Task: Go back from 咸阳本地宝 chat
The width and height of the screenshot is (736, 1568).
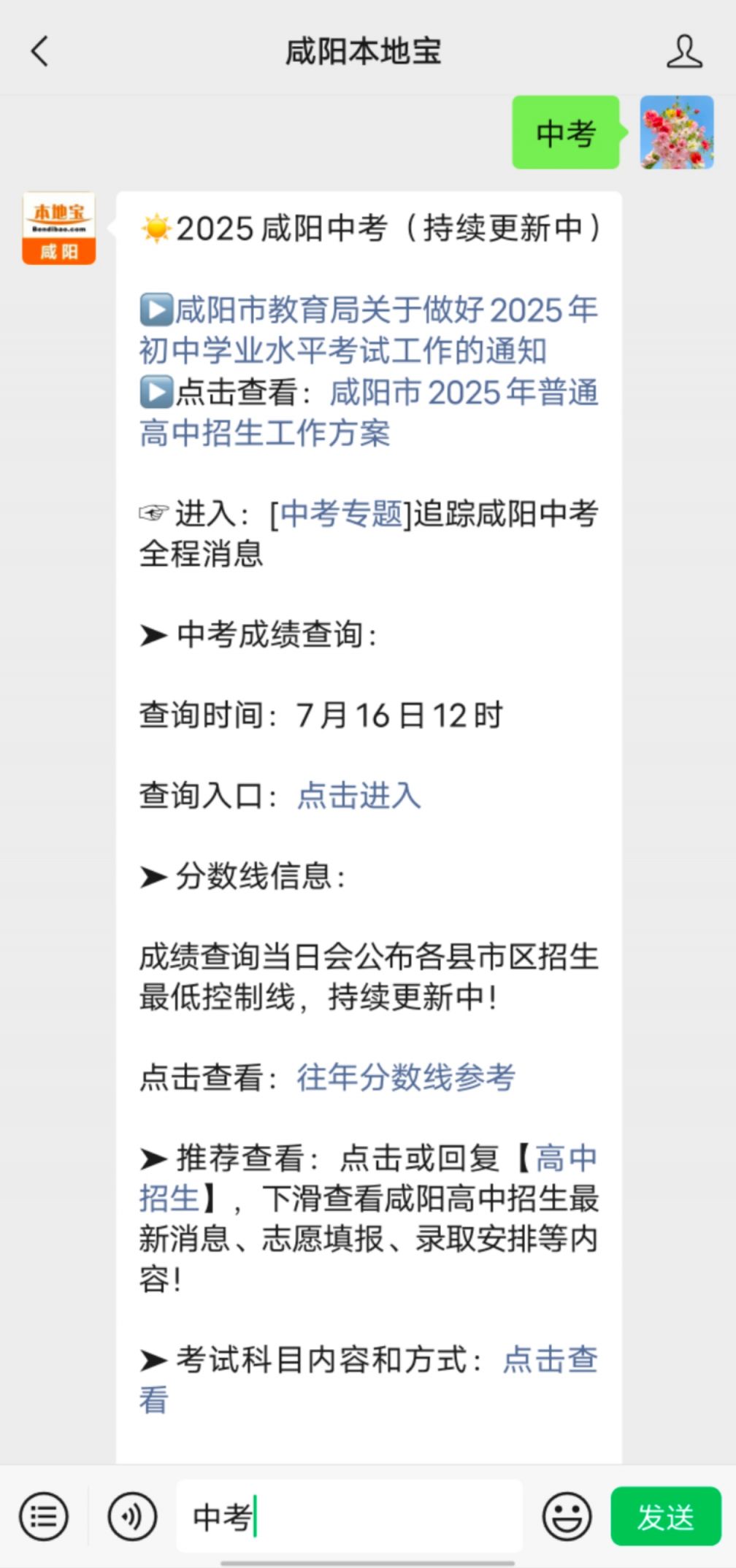Action: coord(39,52)
